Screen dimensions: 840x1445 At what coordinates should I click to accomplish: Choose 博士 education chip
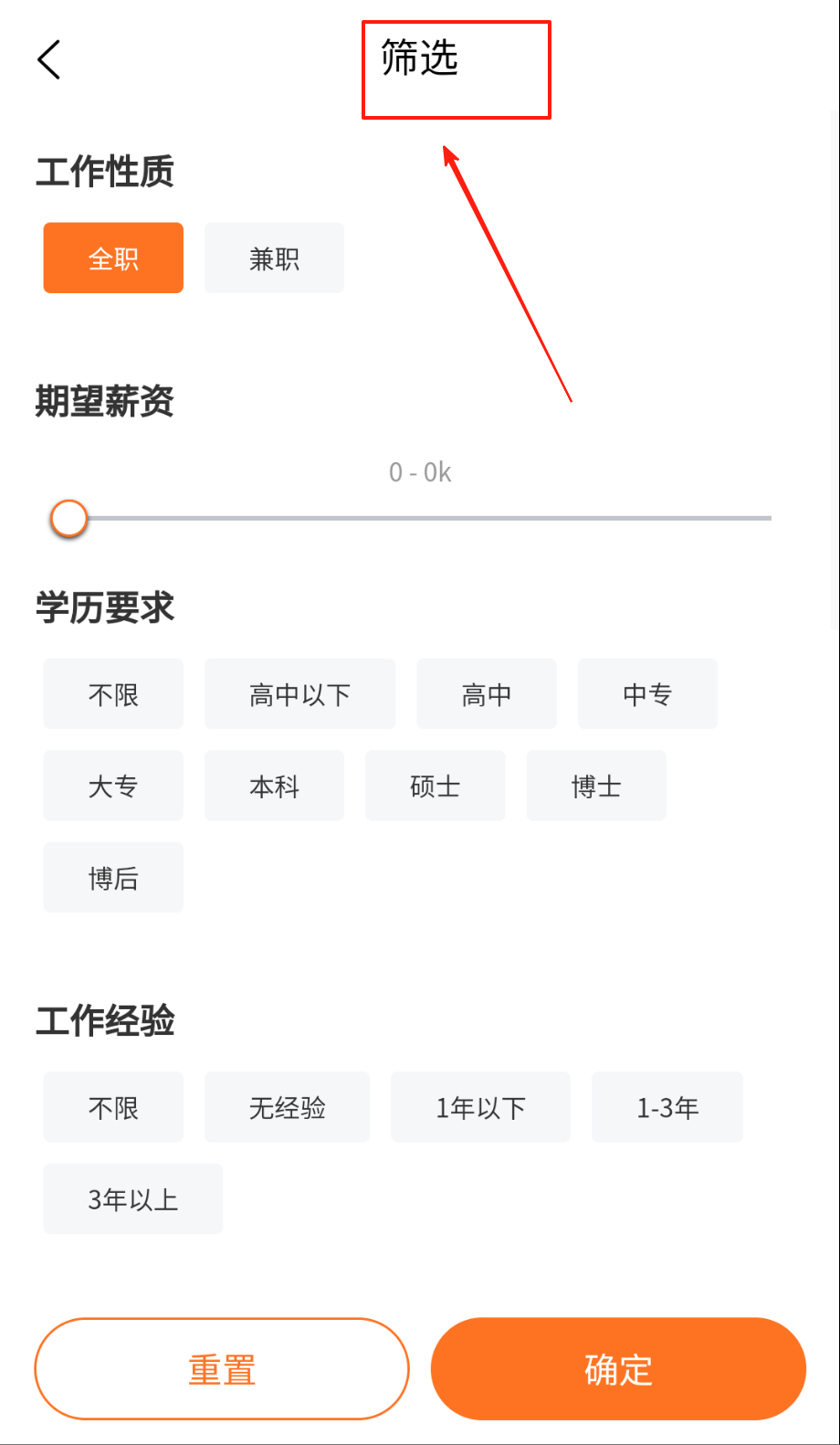pos(596,786)
